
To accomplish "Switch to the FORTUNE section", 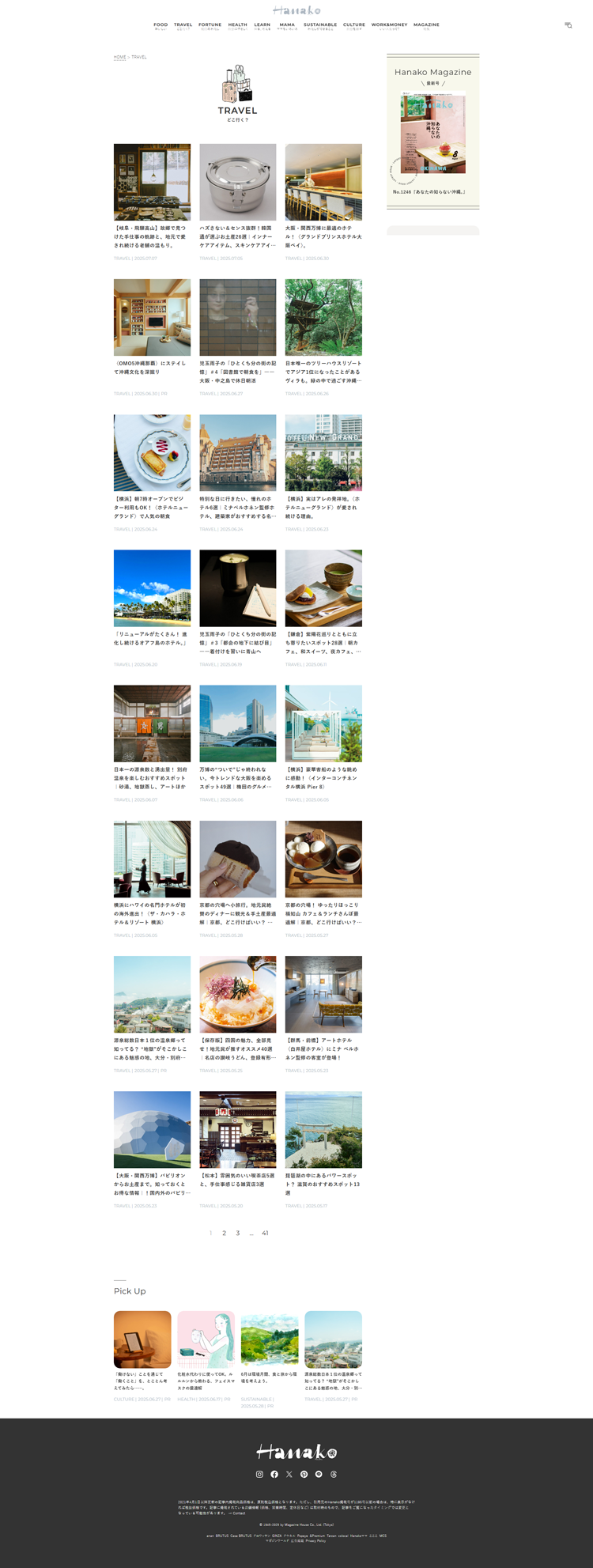I will click(210, 25).
